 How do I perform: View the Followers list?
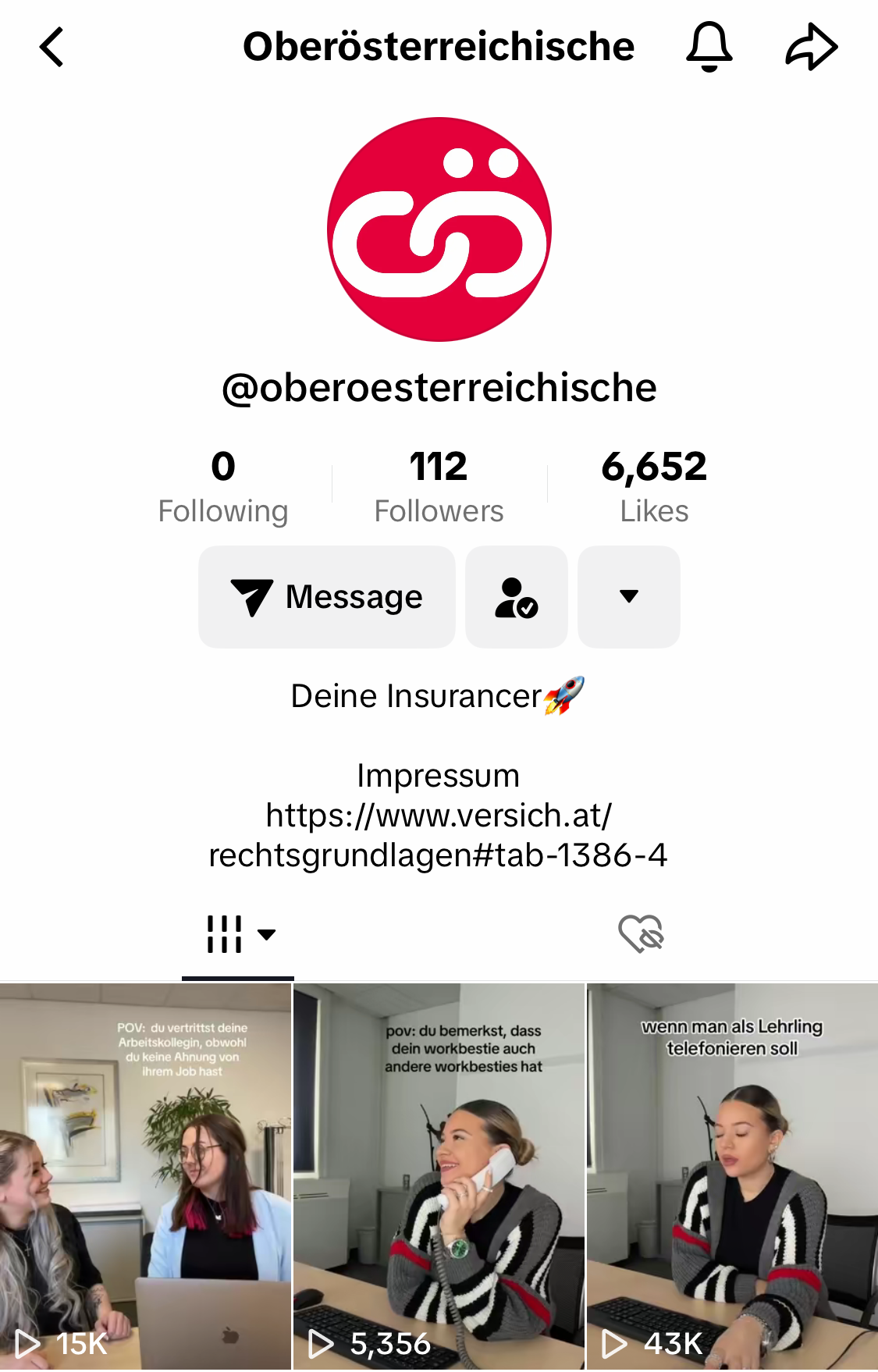click(x=439, y=487)
